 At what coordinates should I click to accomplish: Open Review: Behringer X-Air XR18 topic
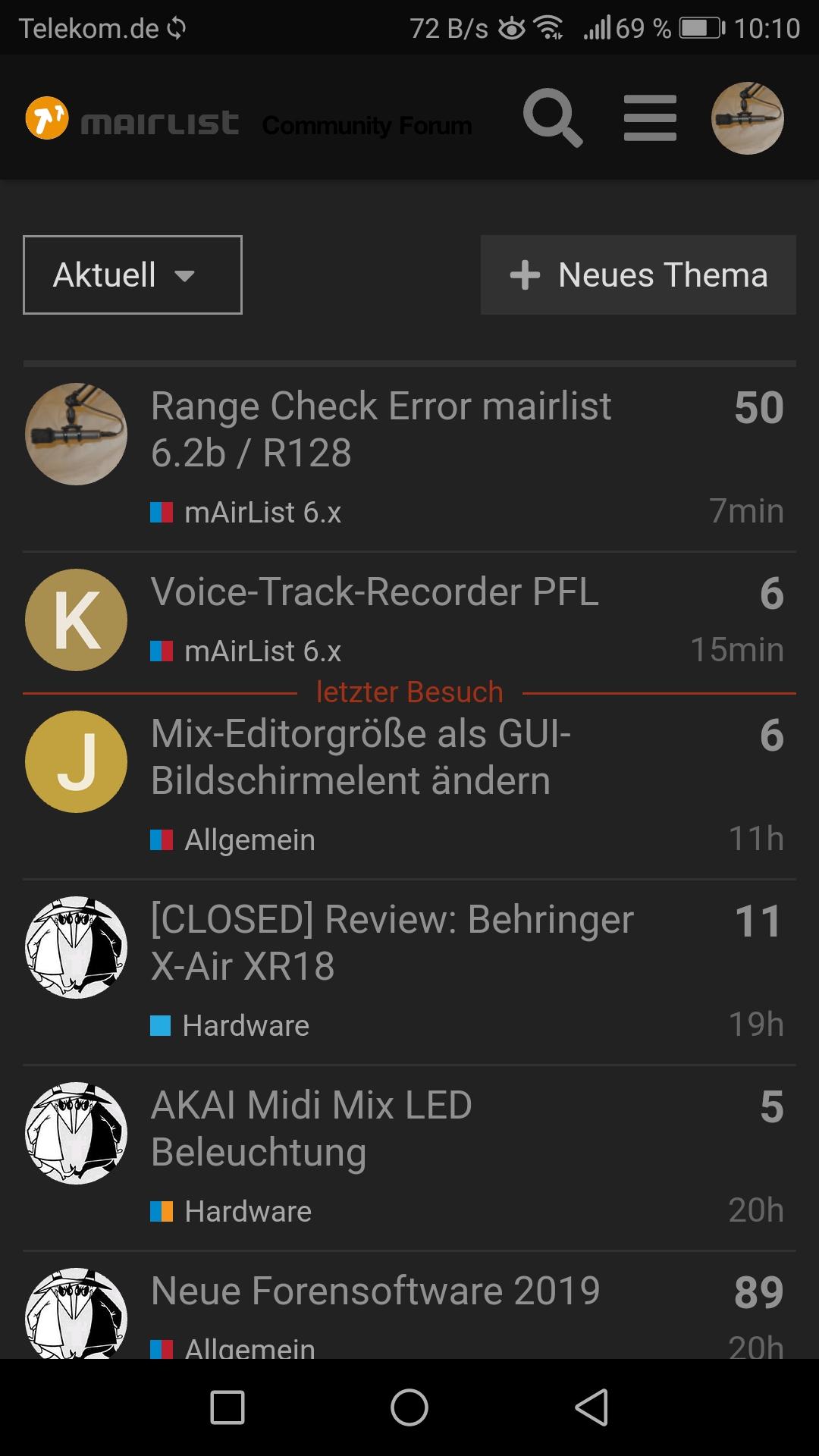coord(392,943)
